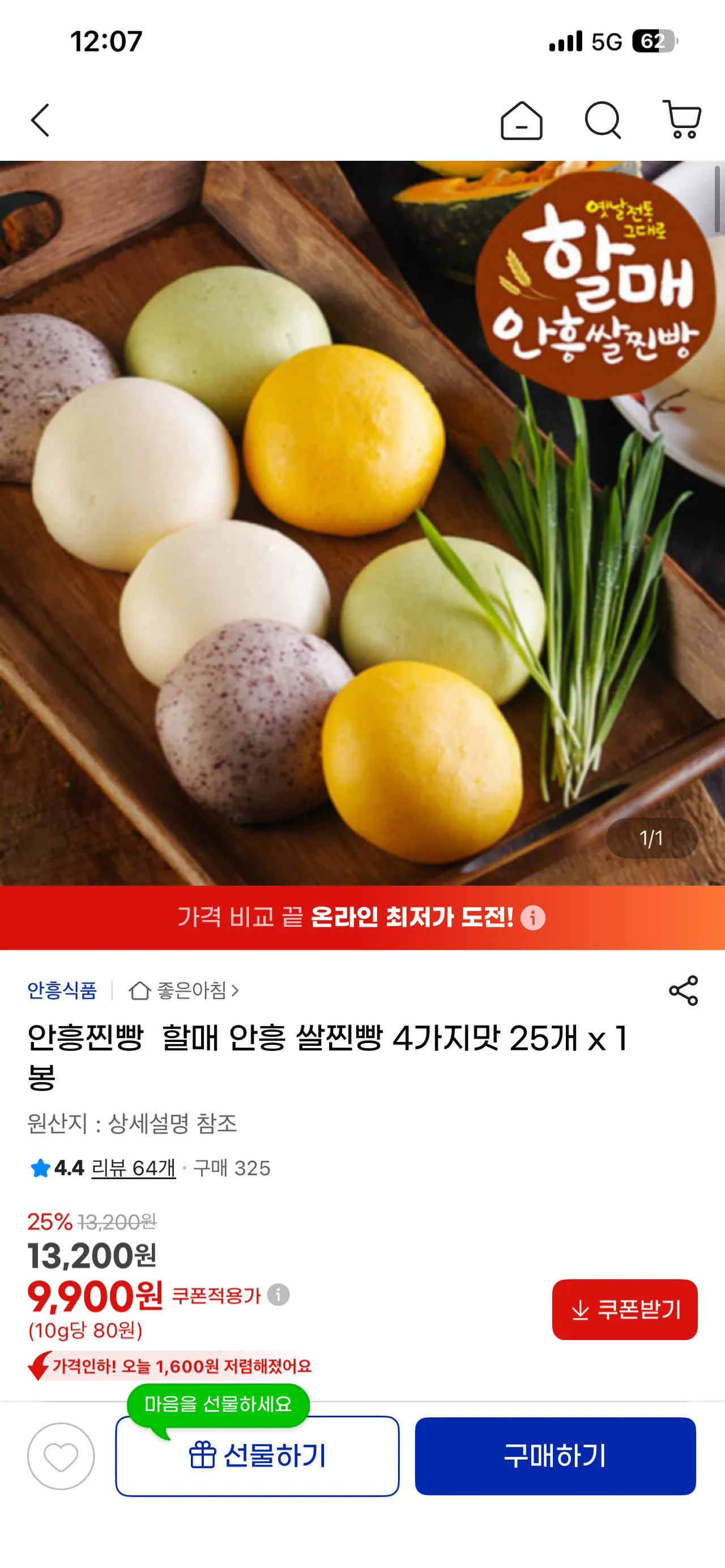725x1568 pixels.
Task: Share this product
Action: click(683, 990)
